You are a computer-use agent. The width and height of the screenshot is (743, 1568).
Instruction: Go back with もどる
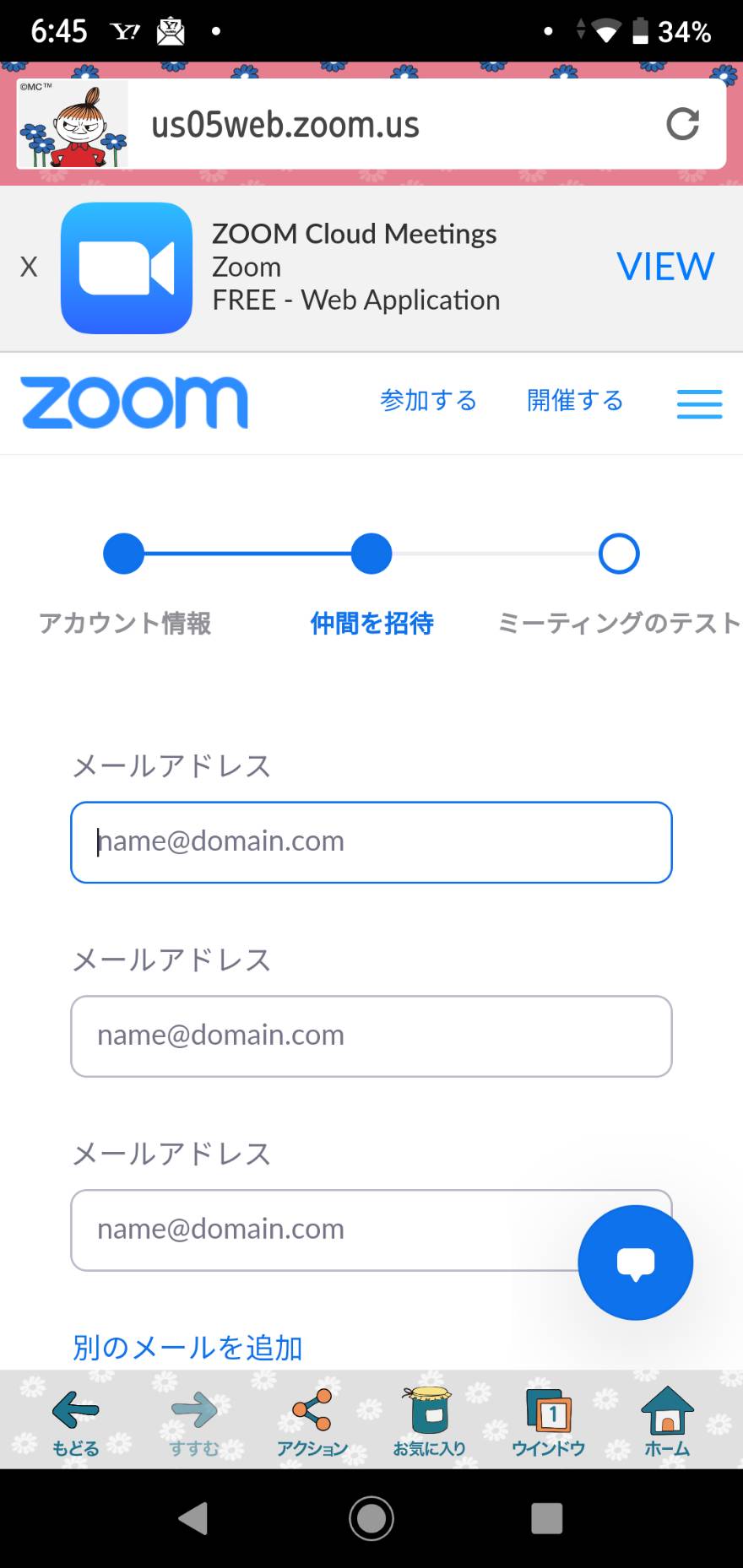[75, 1422]
